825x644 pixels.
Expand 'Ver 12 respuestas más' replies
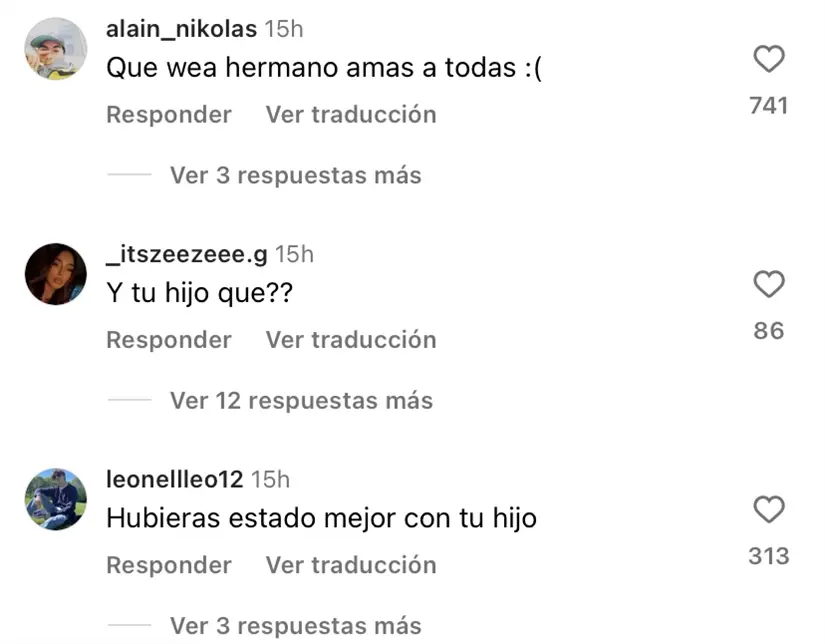[301, 401]
